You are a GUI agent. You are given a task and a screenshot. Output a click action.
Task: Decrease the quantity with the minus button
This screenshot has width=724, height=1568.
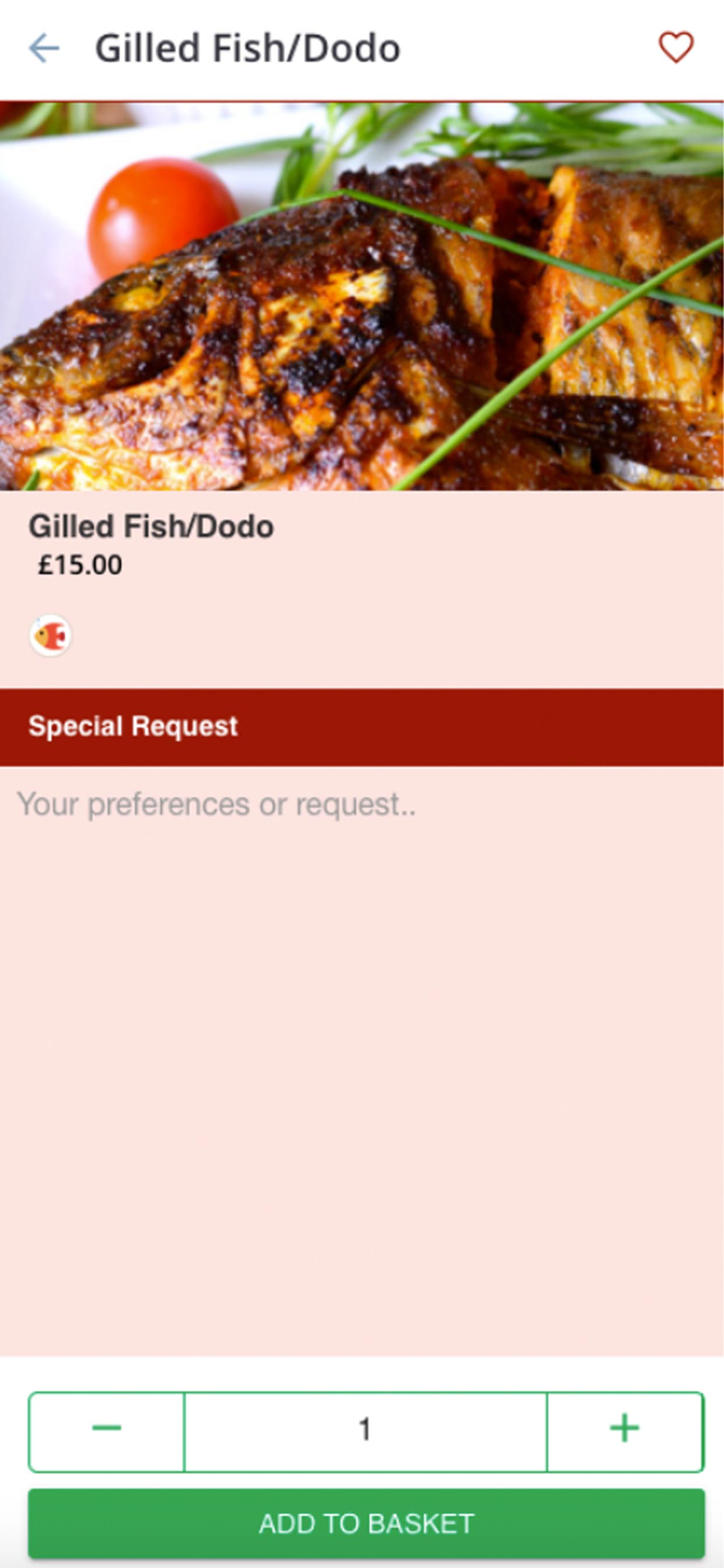[x=107, y=1428]
